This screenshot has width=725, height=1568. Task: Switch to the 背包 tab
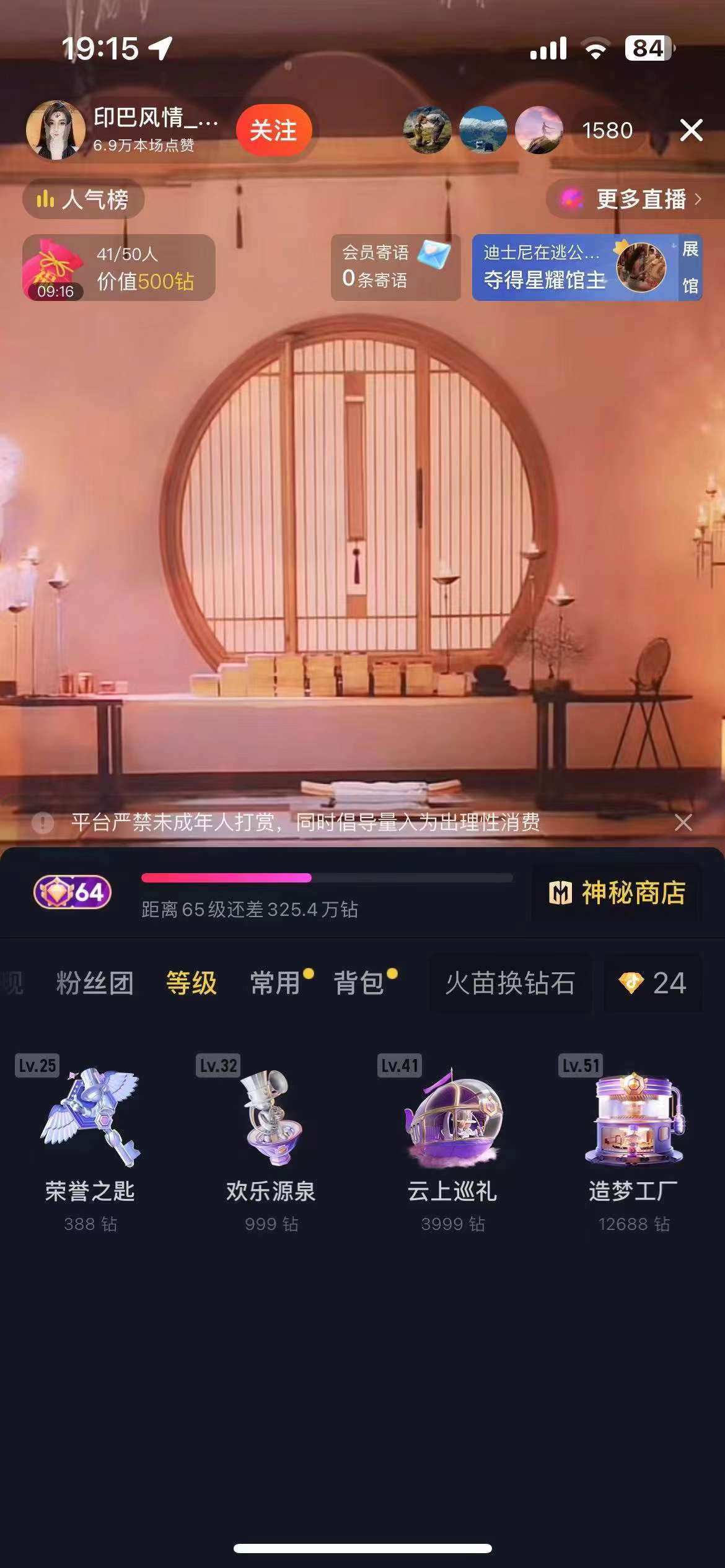tap(359, 983)
